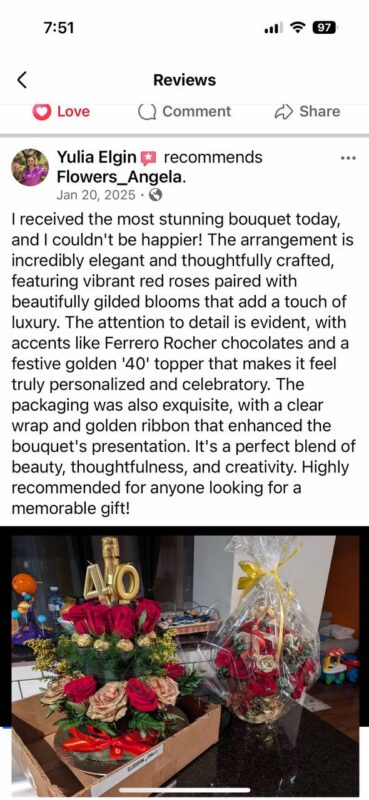Open Yulia Elgin's profile name link
This screenshot has width=369, height=800.
(96, 157)
